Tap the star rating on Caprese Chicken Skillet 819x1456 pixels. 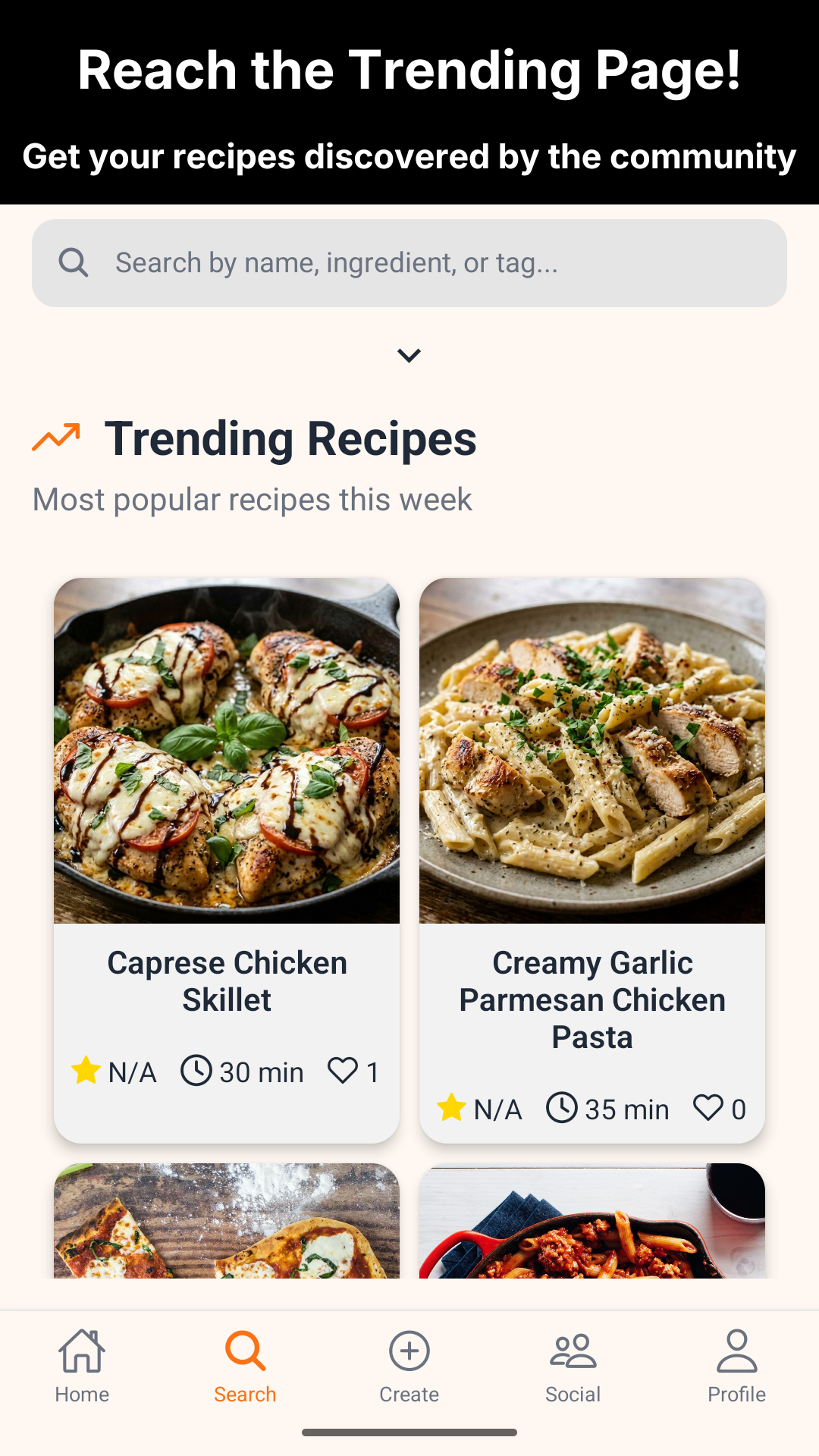85,1072
